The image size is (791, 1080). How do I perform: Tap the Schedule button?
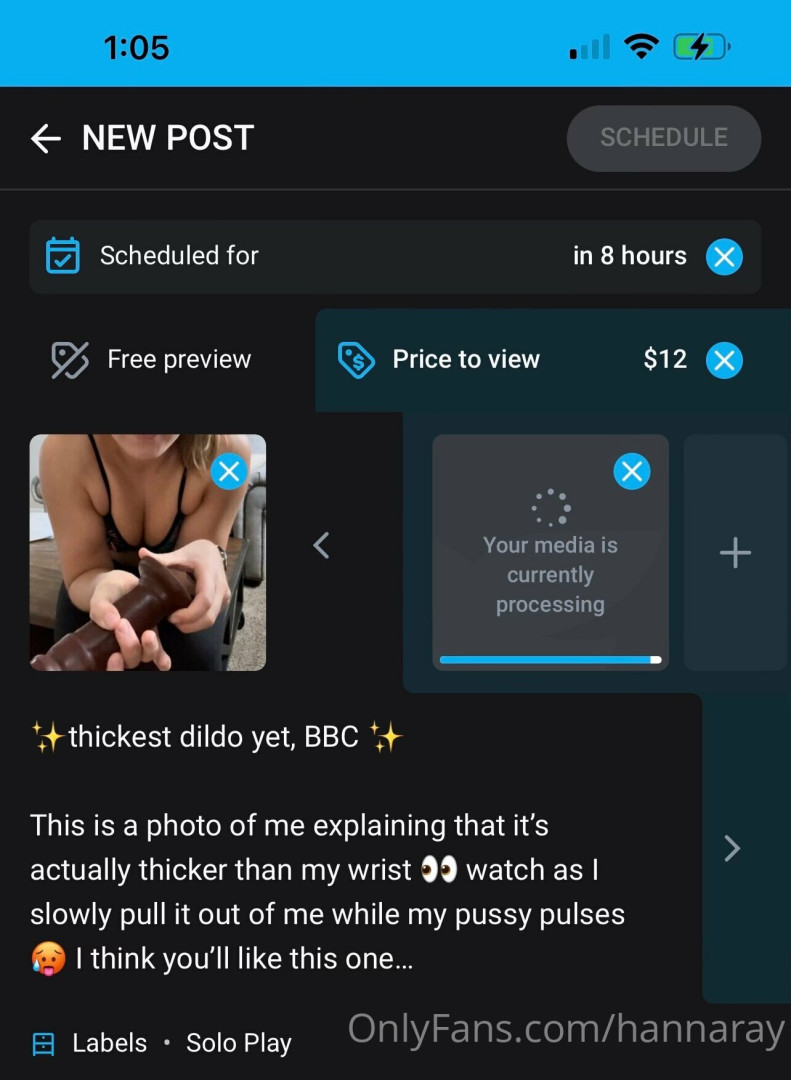pyautogui.click(x=663, y=138)
